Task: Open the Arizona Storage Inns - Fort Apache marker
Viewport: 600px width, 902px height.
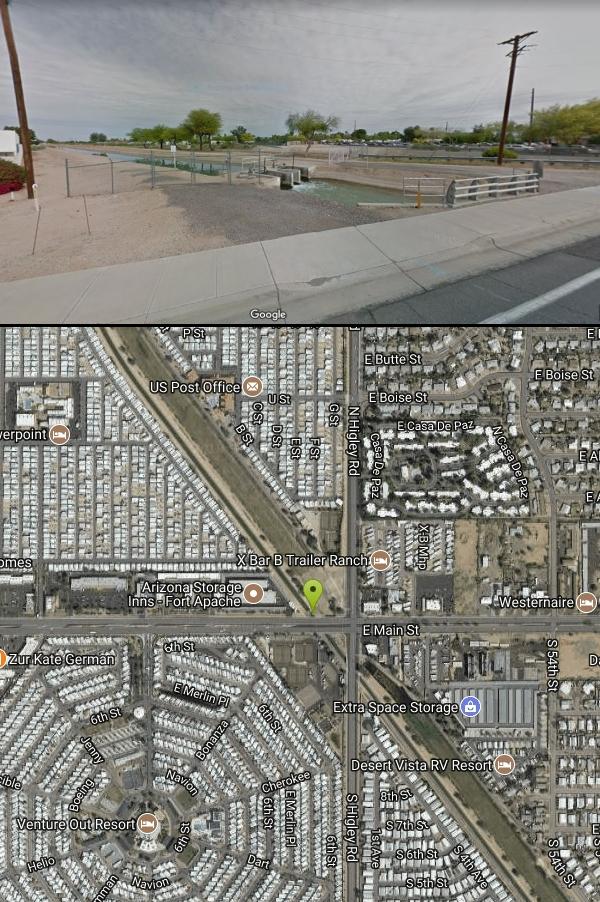Action: [x=254, y=594]
